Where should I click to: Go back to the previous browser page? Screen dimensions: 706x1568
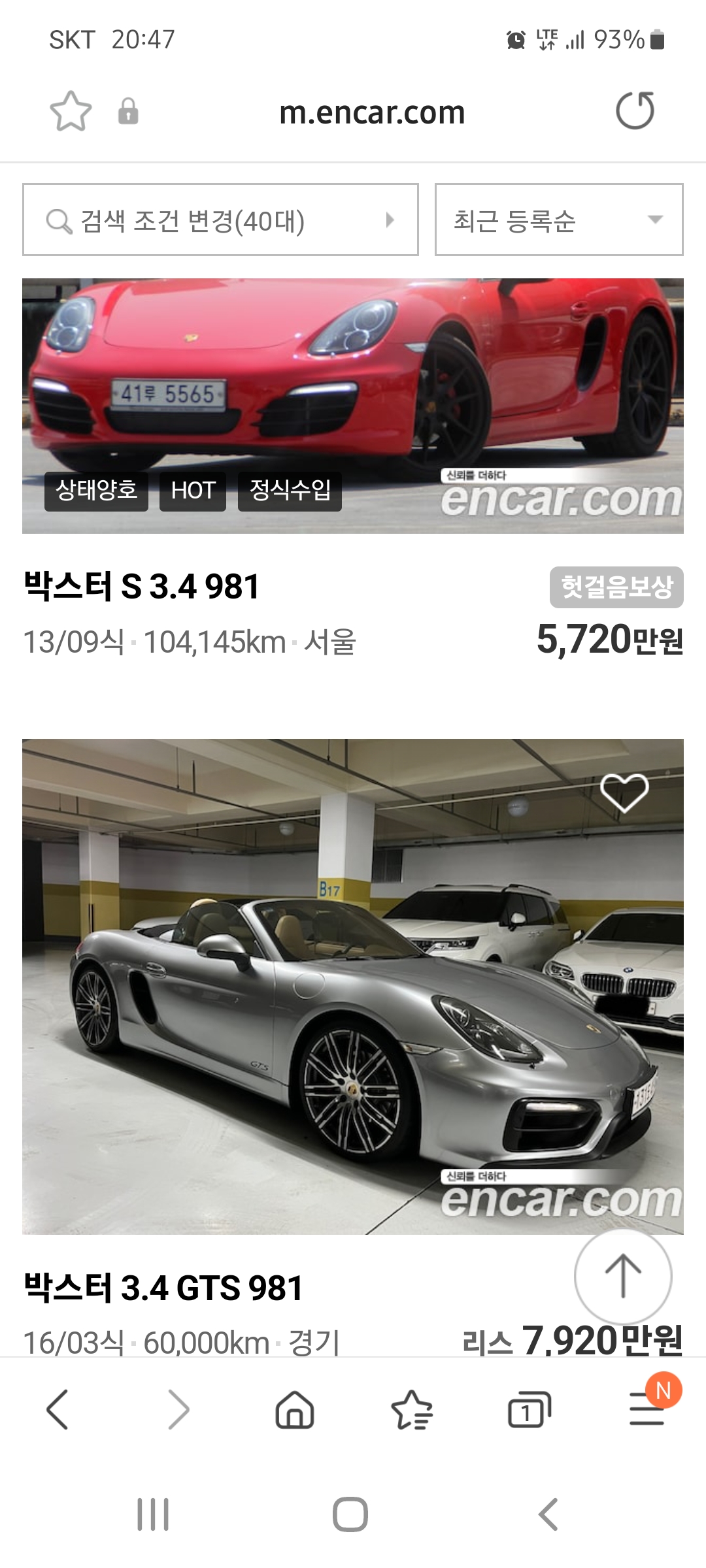click(58, 1409)
